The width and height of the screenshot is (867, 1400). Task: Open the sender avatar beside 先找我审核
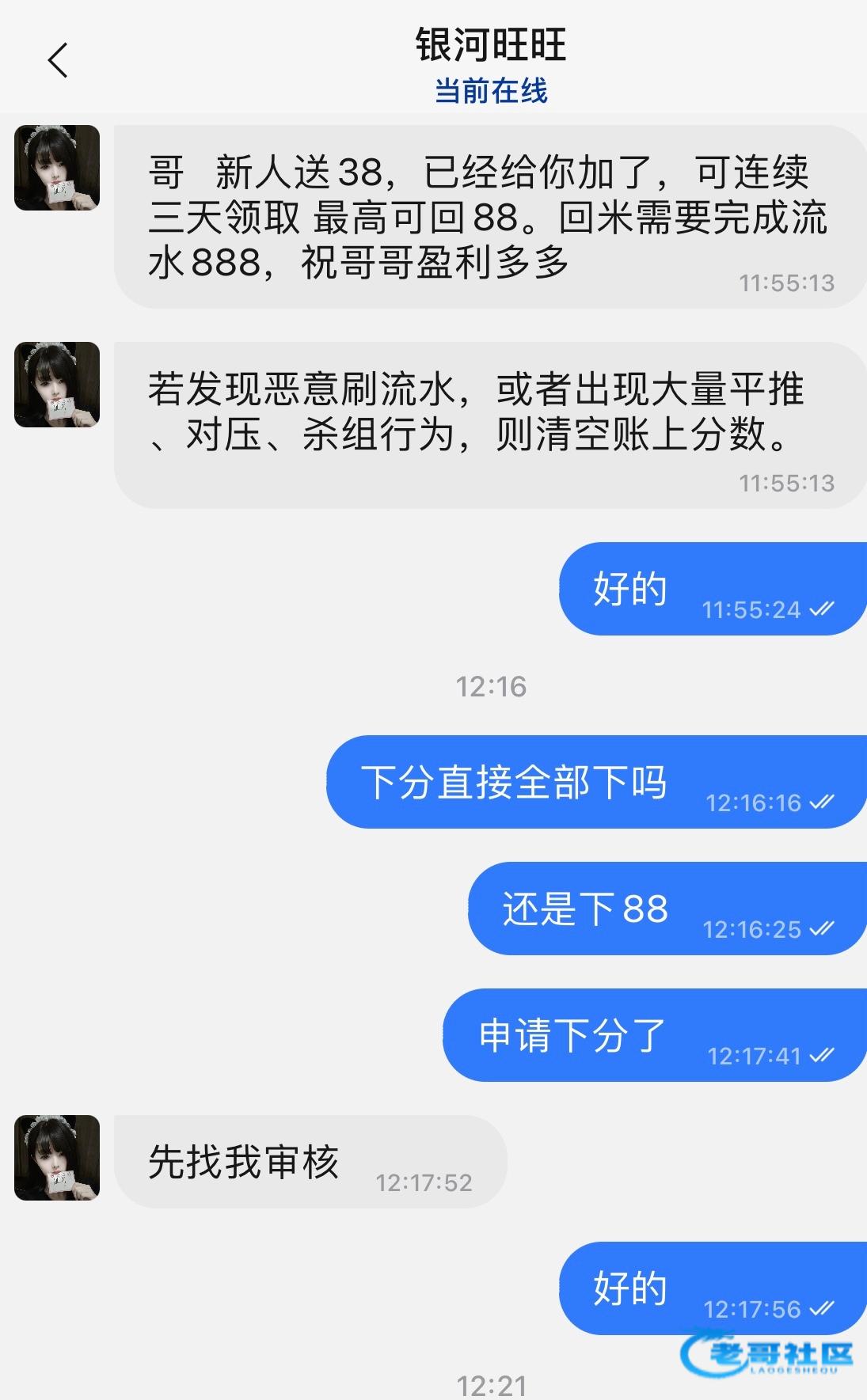click(57, 1158)
